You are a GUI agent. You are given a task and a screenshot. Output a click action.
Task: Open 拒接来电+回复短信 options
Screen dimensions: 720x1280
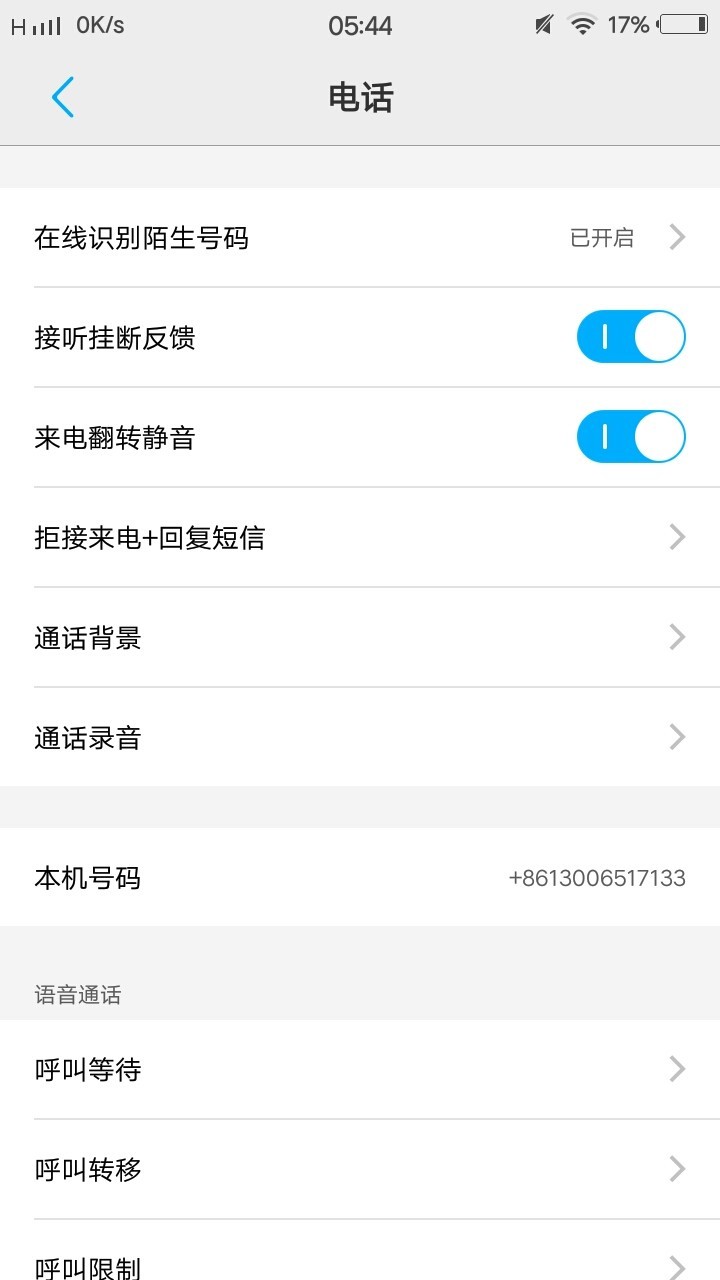[x=360, y=538]
